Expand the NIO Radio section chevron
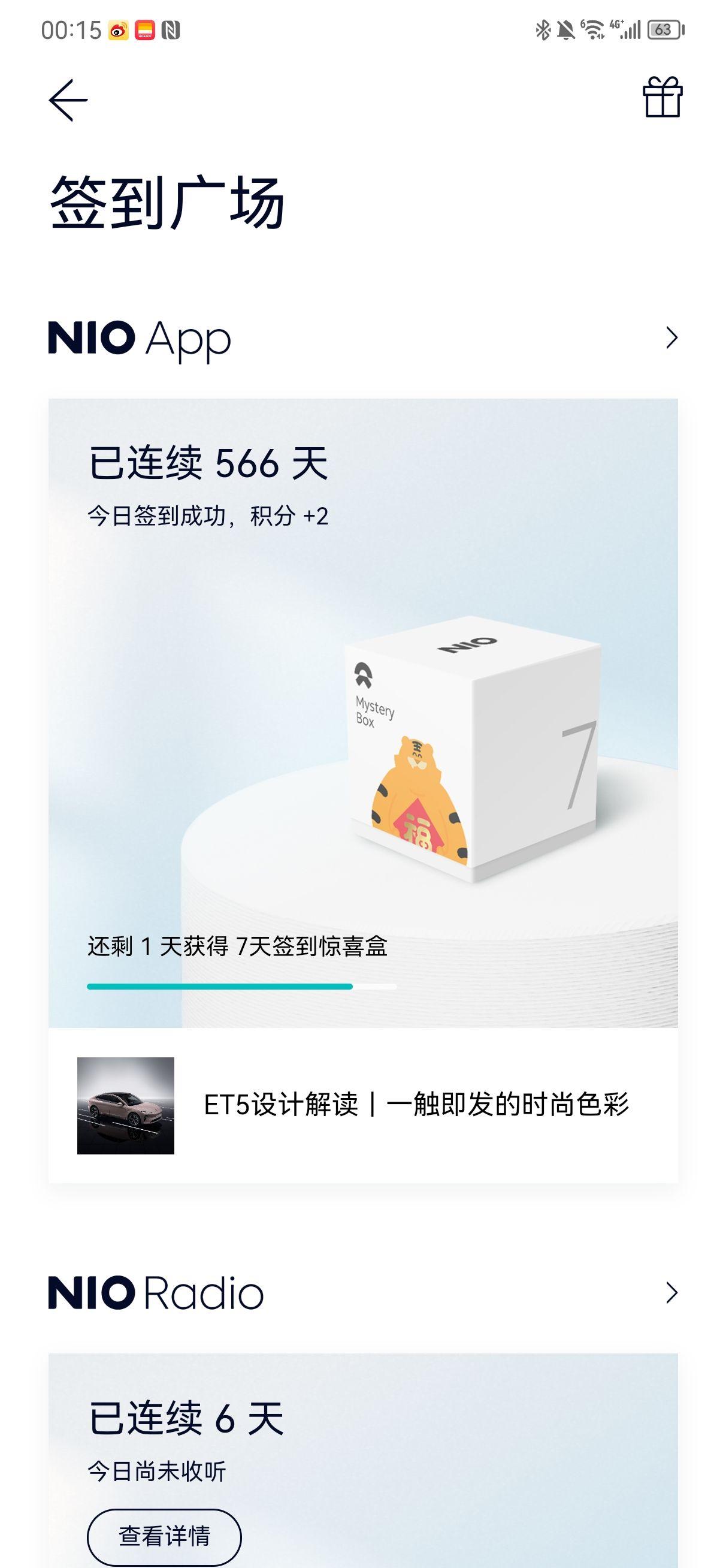 coord(671,1293)
